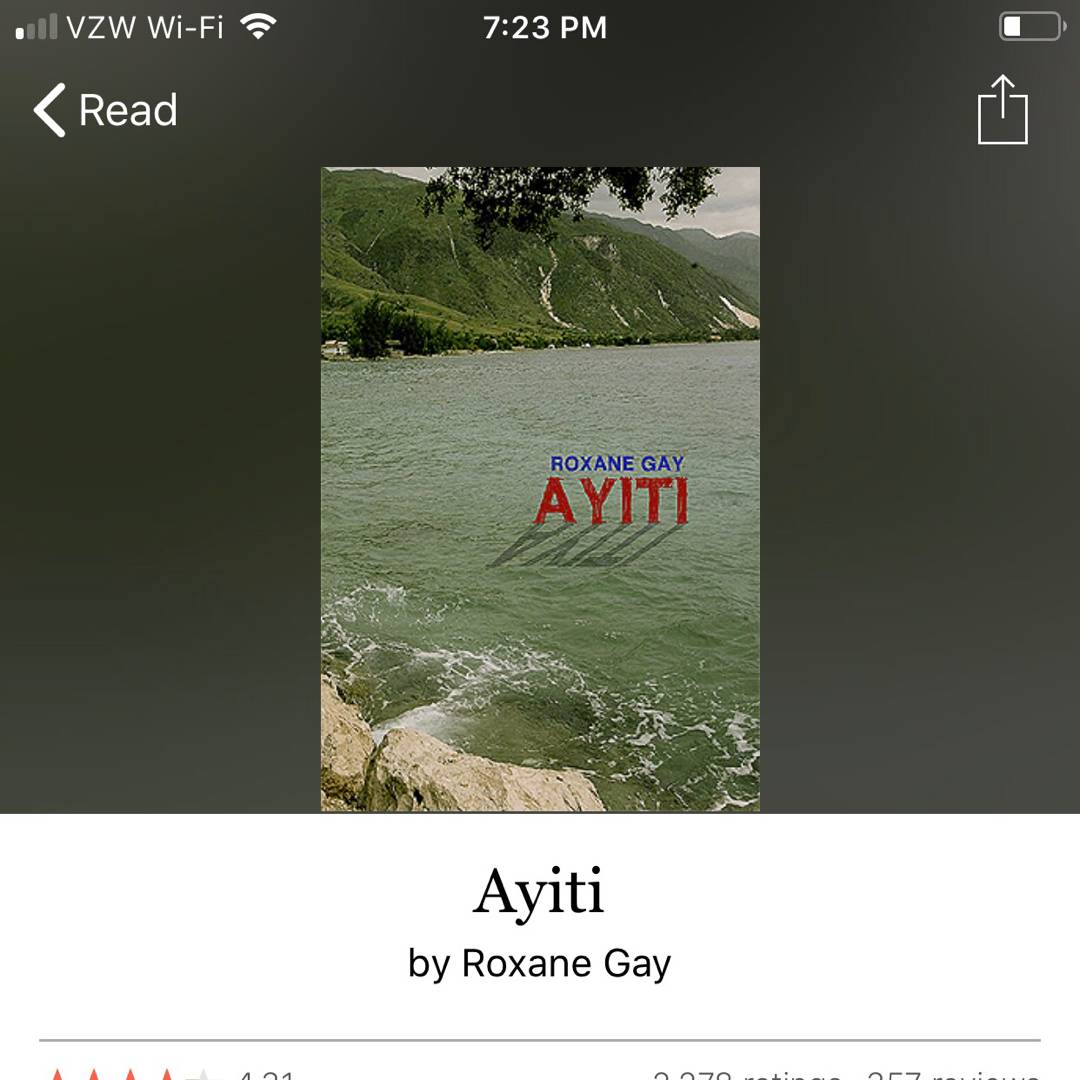Share the book Ayiti
This screenshot has height=1080, width=1080.
[1002, 110]
